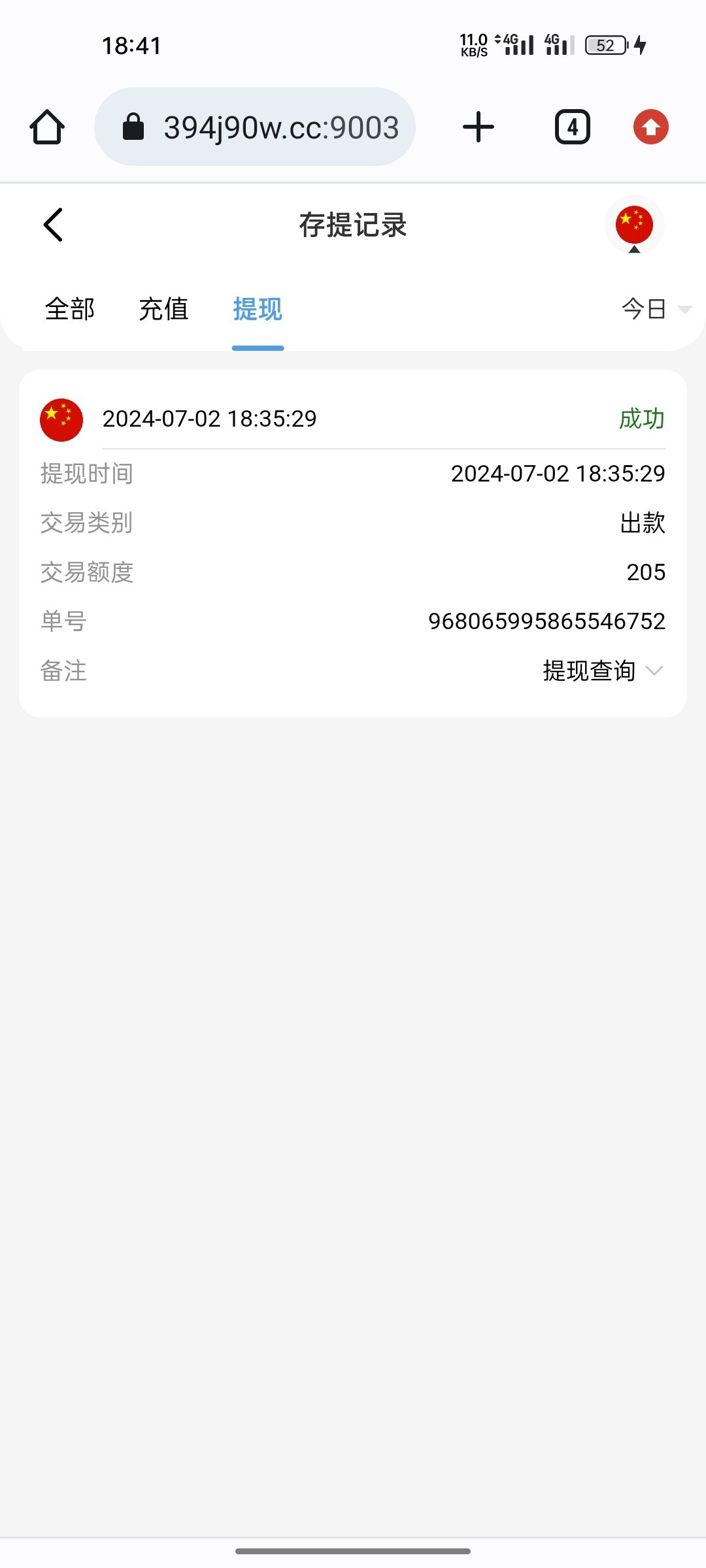Select the 提现 tab

point(258,309)
